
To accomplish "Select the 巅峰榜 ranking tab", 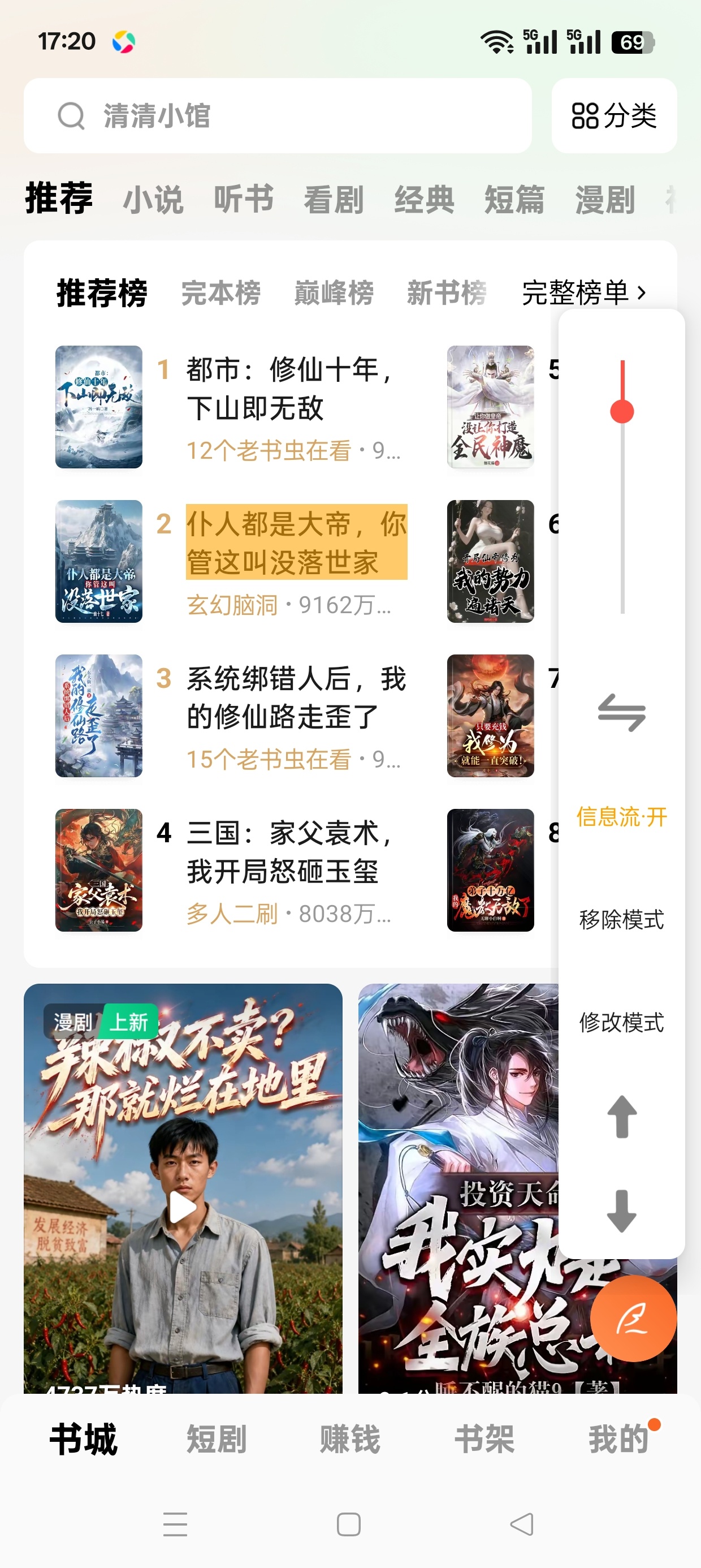I will (x=334, y=293).
